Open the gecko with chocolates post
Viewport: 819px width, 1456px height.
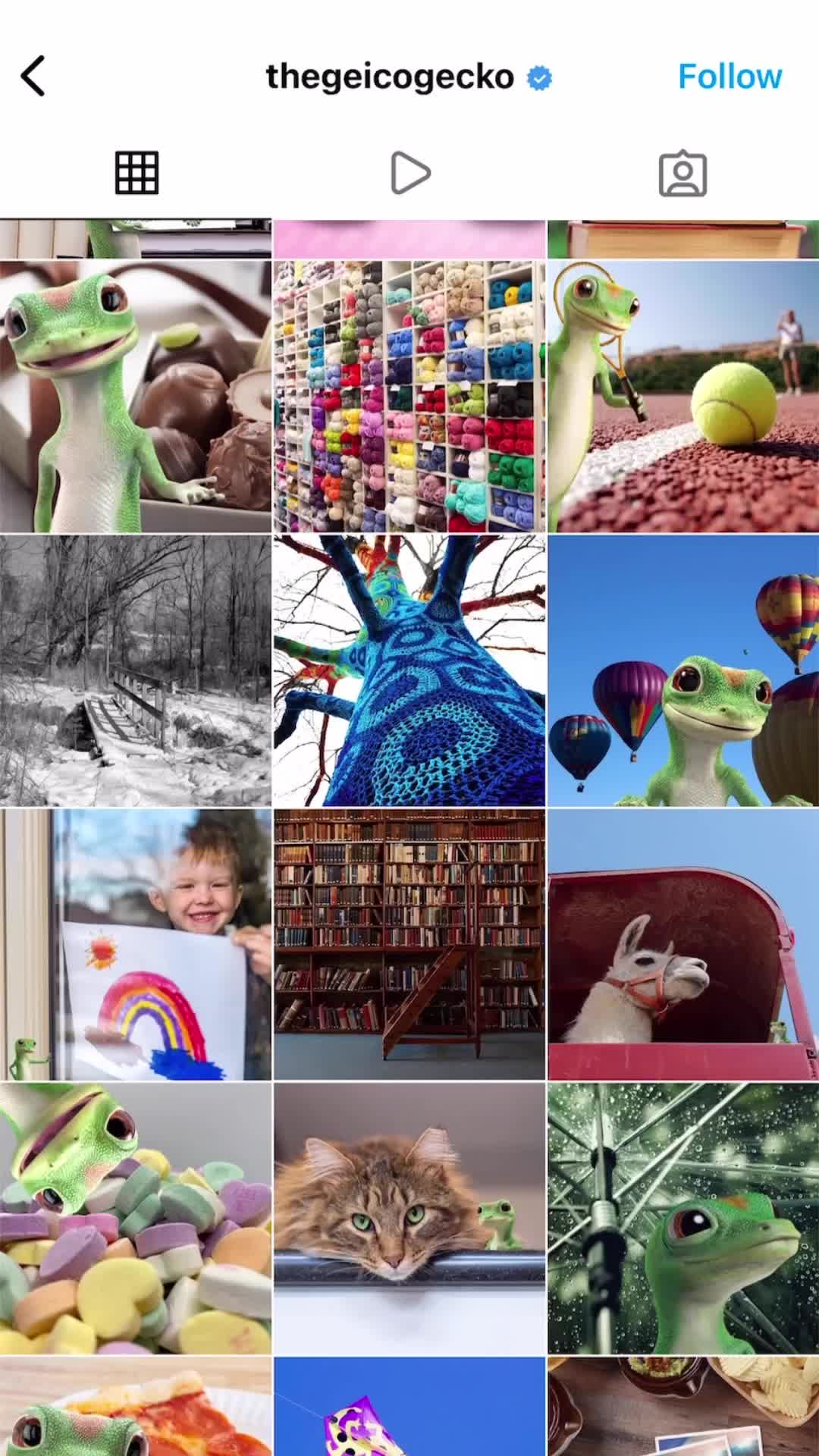point(136,397)
